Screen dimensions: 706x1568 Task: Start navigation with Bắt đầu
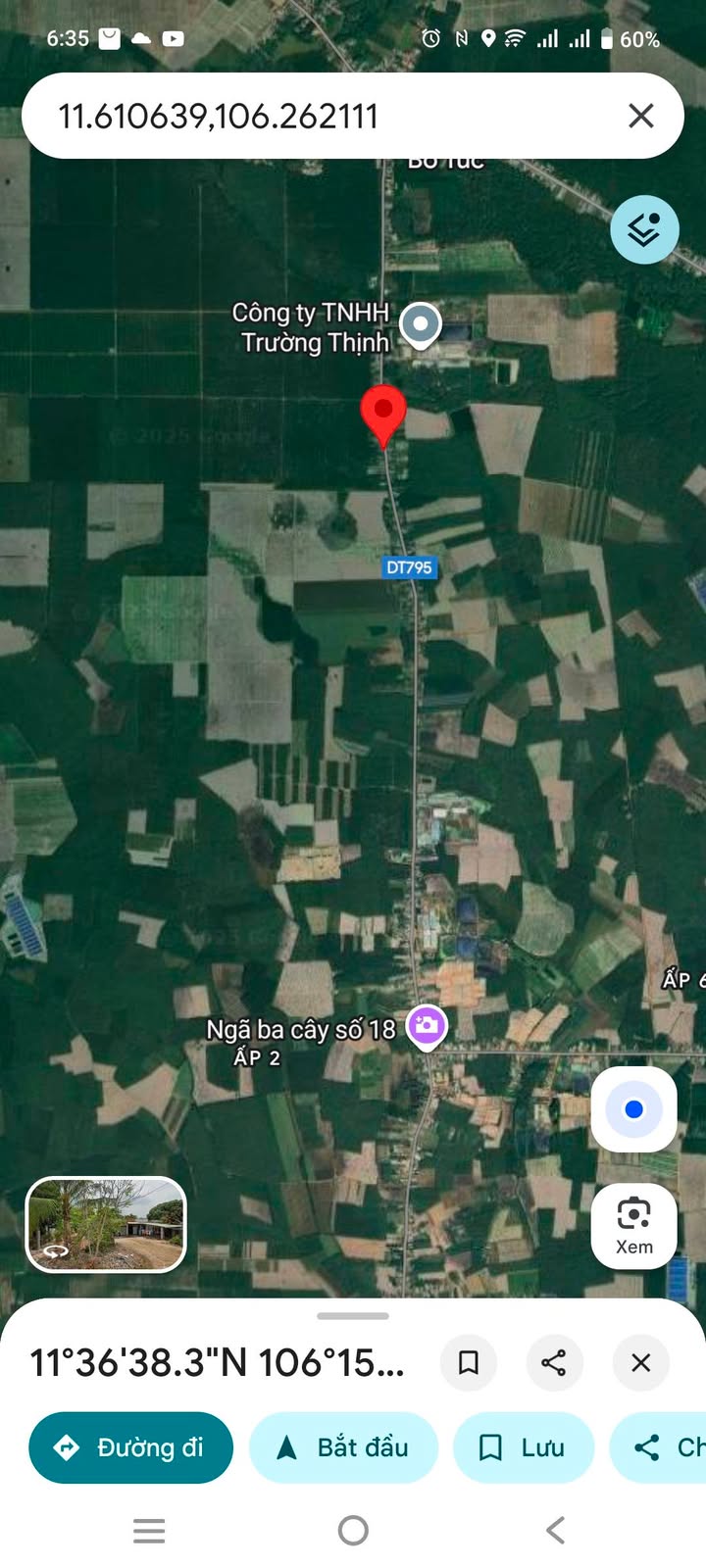[343, 1447]
